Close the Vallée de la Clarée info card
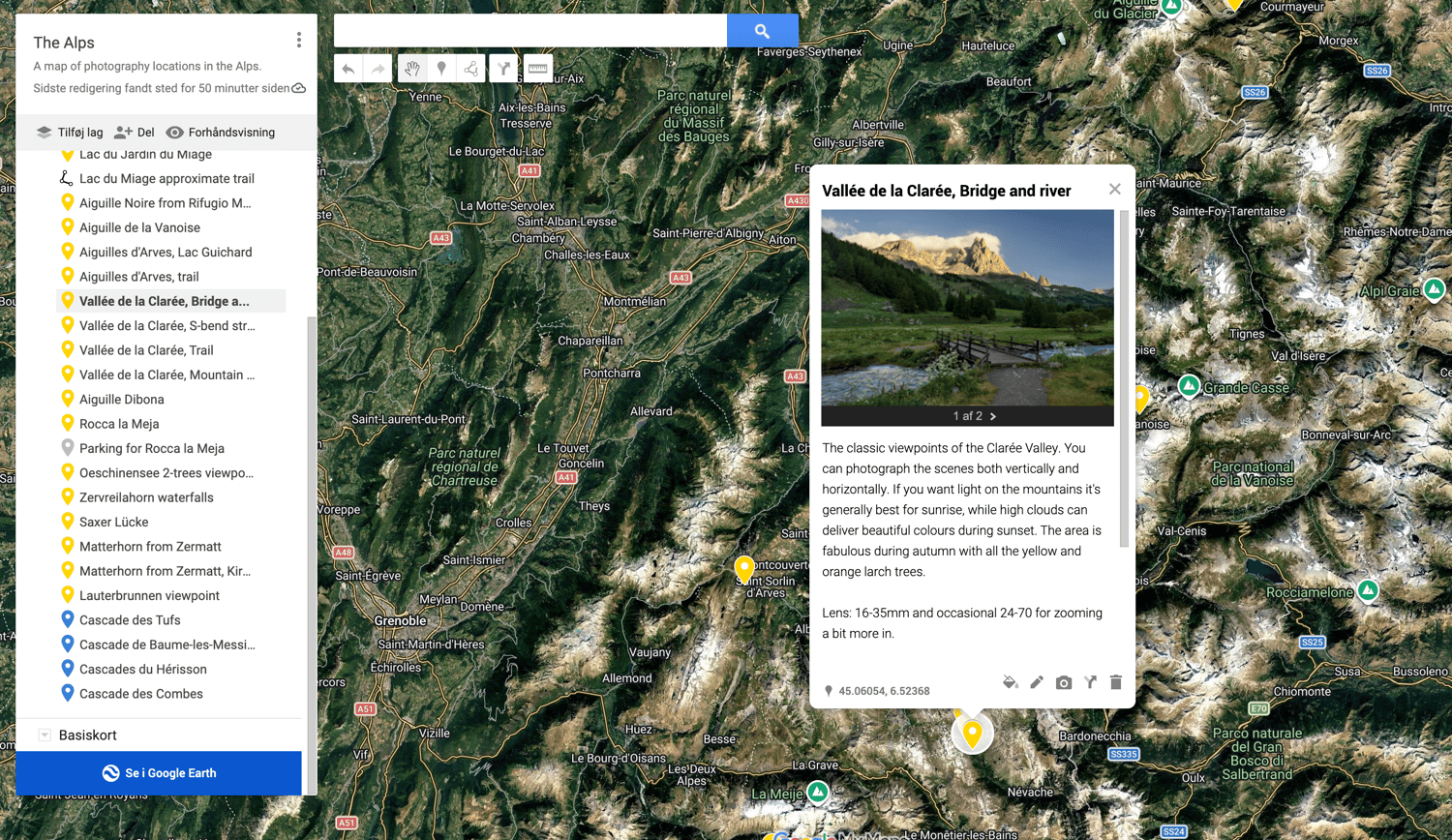 1115,190
